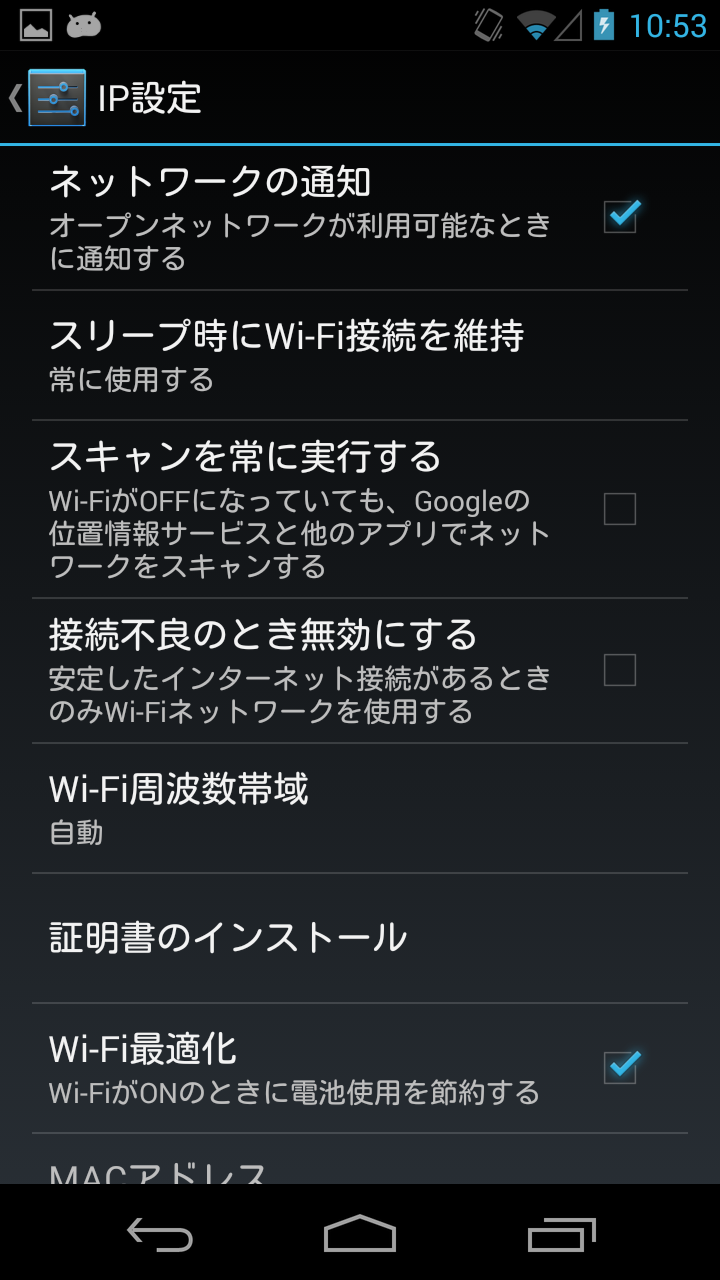Tap the system home button
Screen dimensions: 720x1280
coord(360,1235)
